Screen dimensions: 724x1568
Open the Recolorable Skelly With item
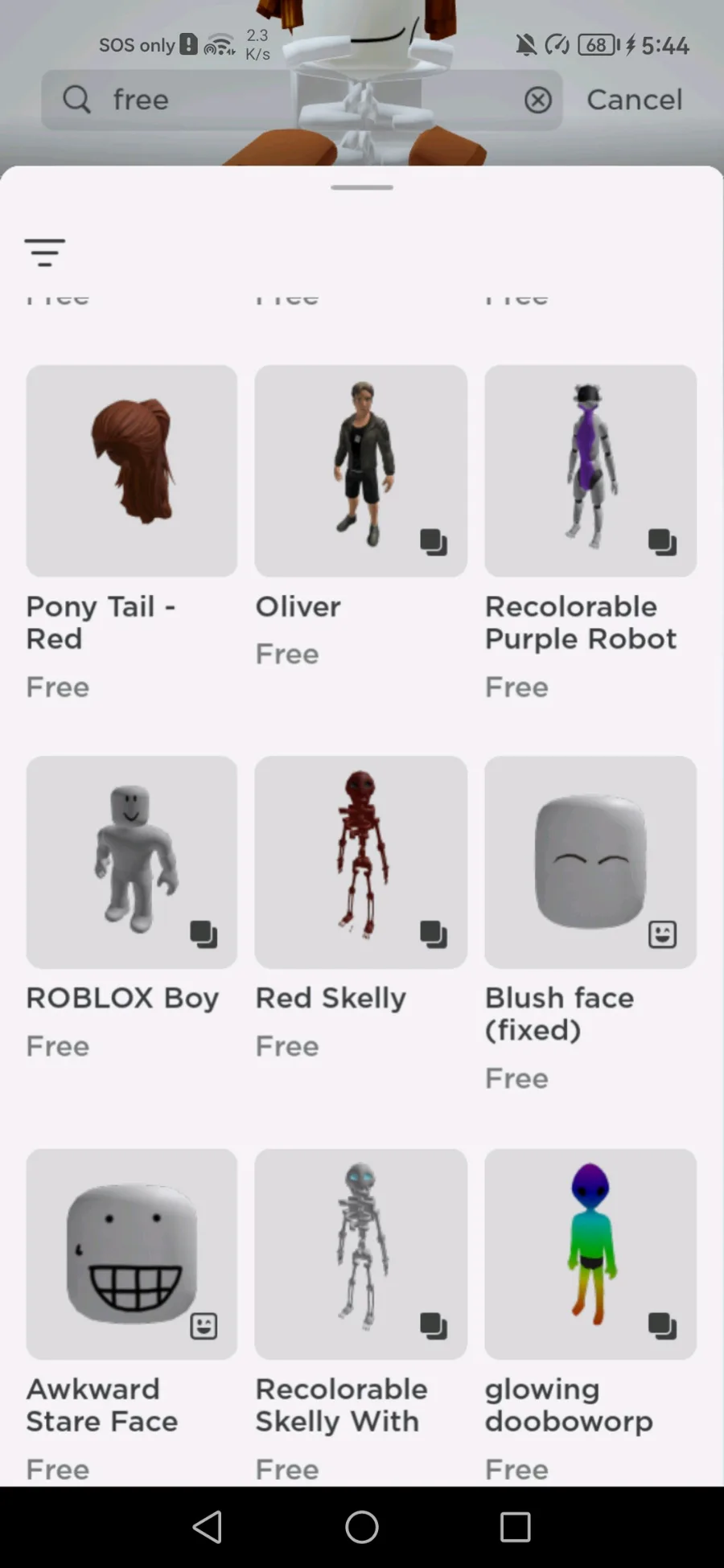pos(360,1254)
